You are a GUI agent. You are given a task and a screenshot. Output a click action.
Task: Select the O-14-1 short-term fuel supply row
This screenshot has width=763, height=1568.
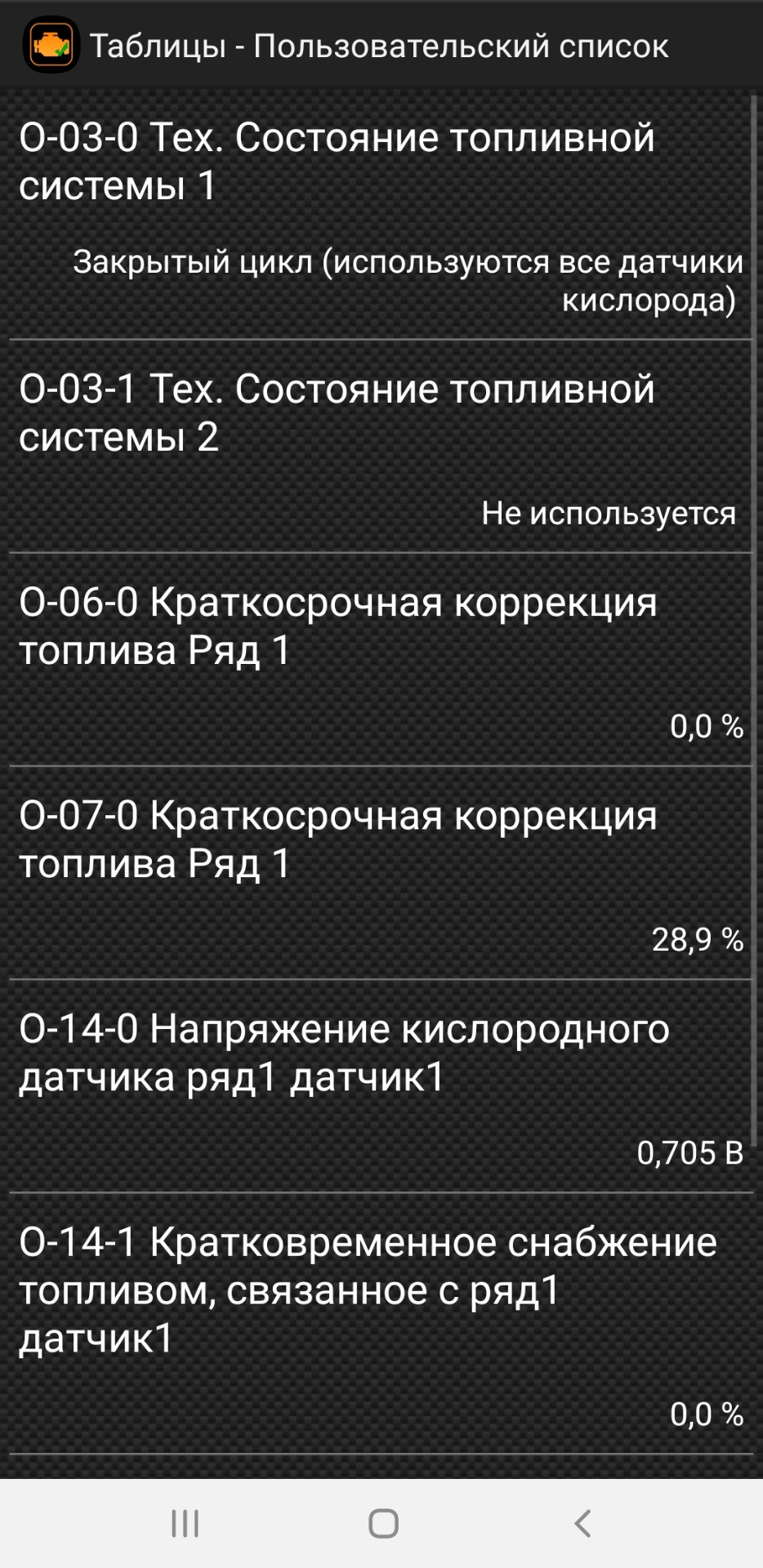[x=381, y=1324]
